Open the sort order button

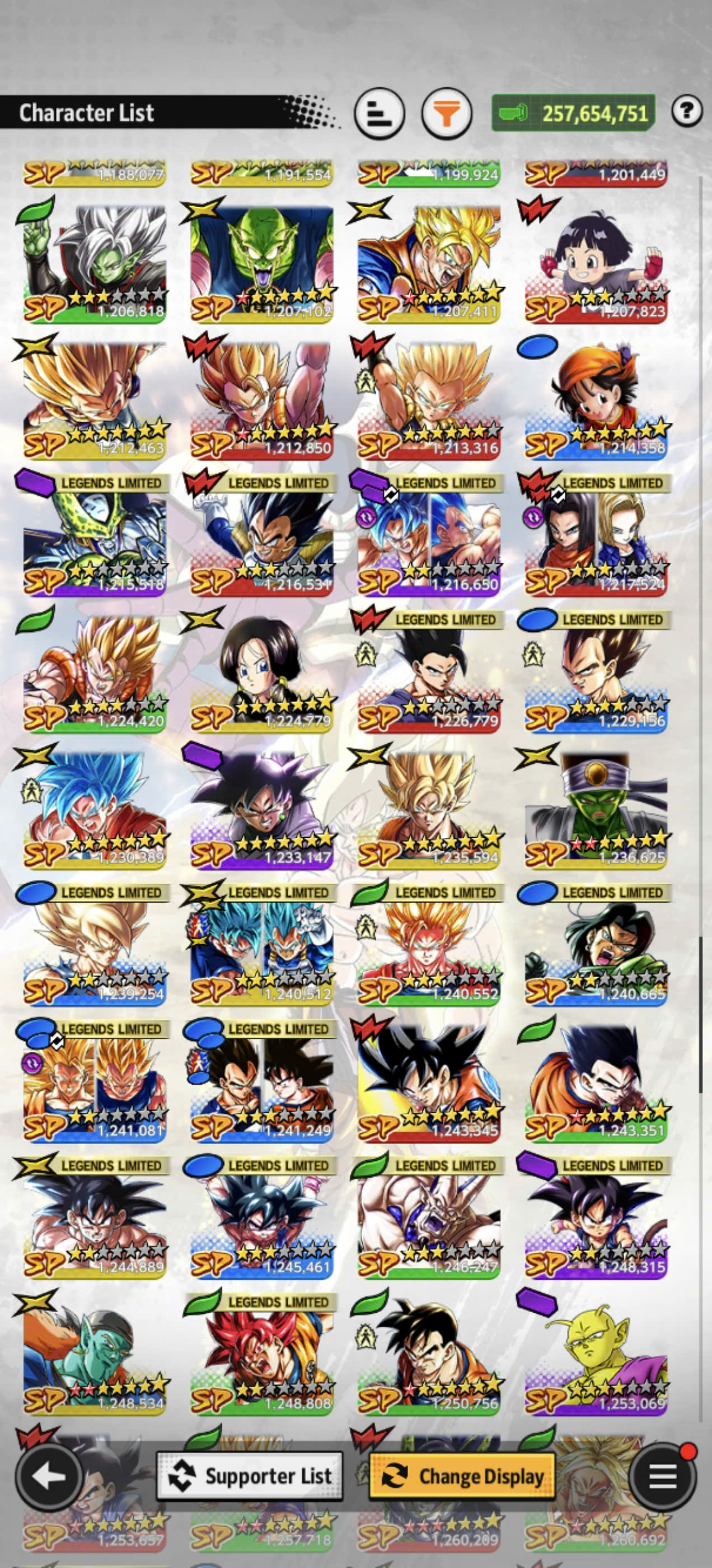[379, 113]
